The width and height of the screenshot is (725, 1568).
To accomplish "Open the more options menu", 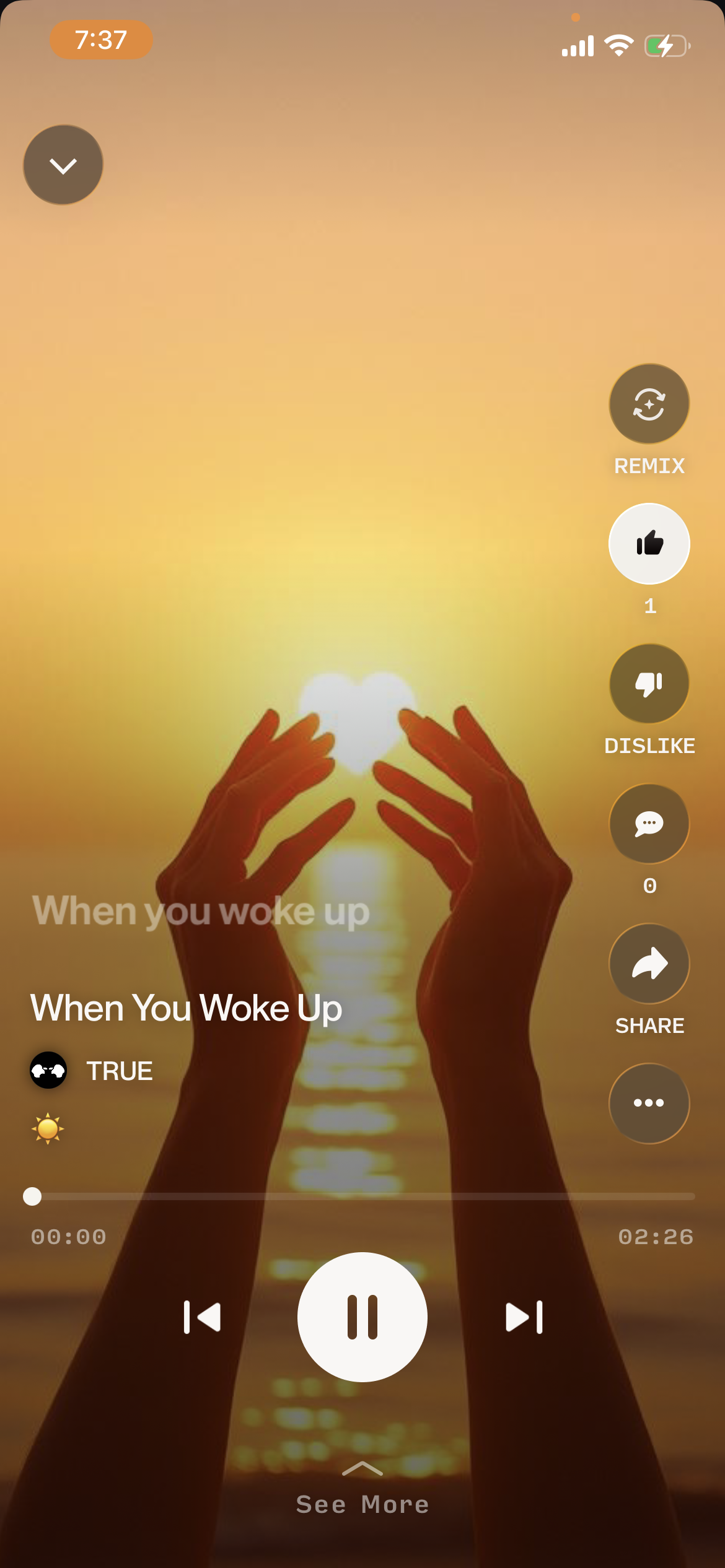I will [649, 1103].
